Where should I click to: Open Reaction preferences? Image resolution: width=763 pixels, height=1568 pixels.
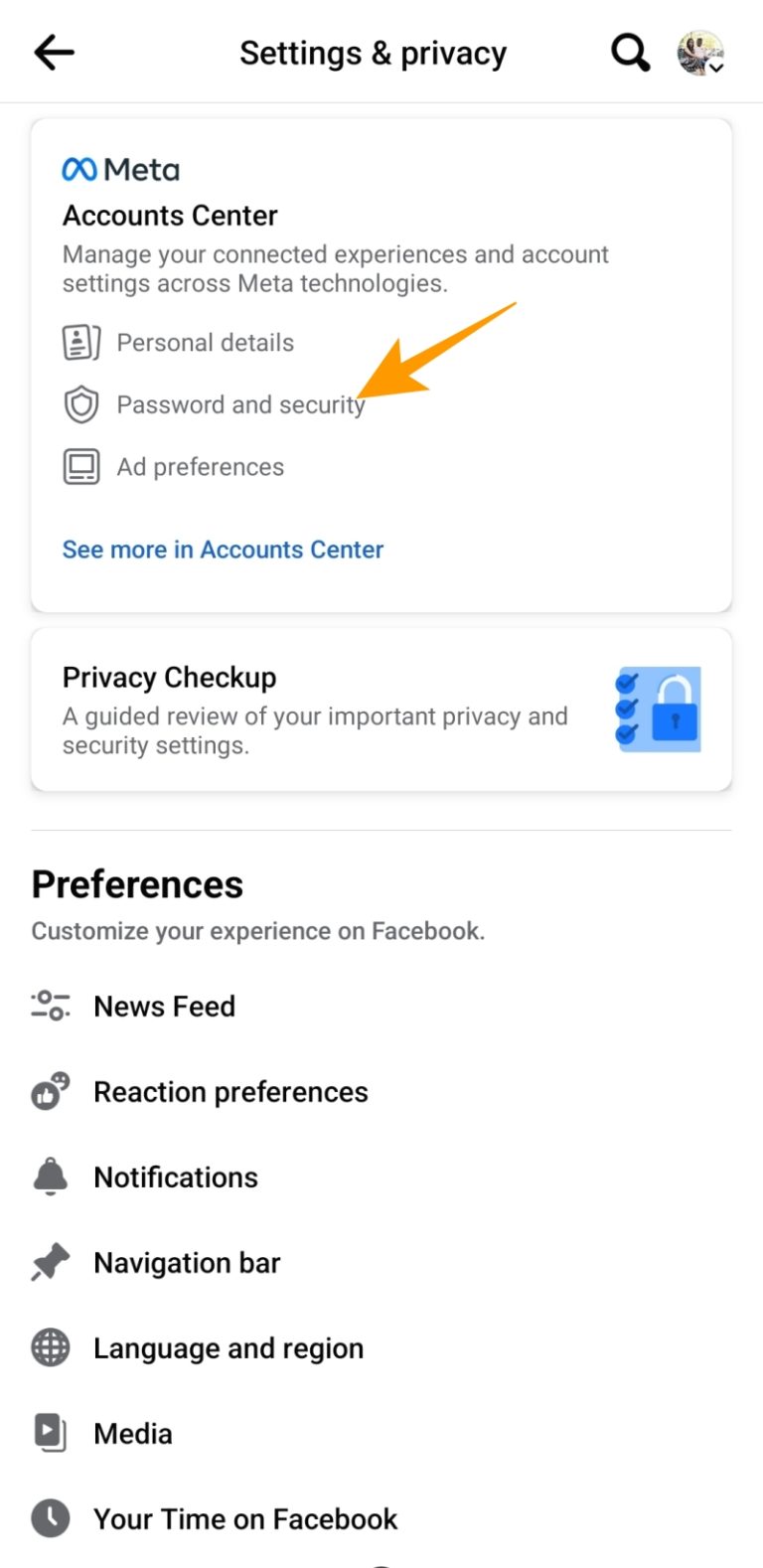click(x=229, y=1091)
